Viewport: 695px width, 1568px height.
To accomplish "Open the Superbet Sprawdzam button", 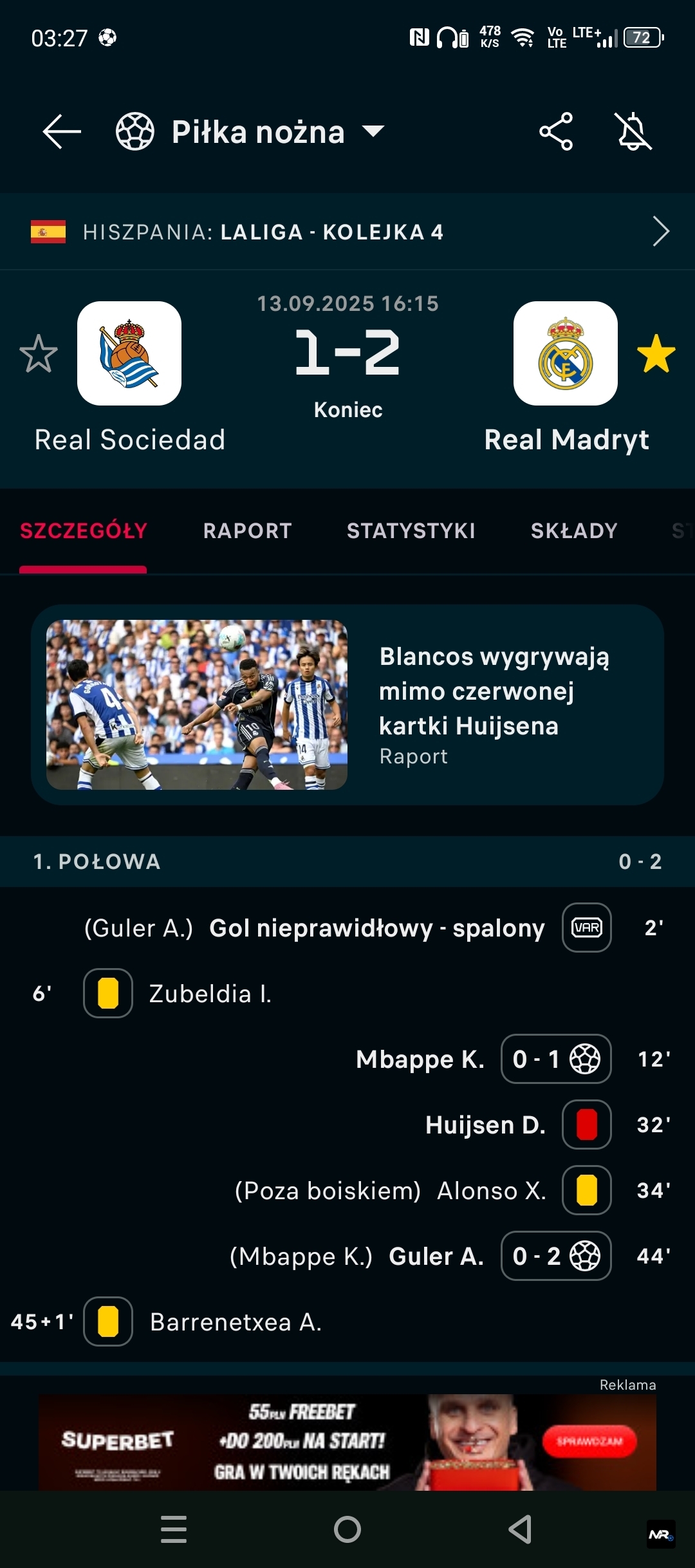I will point(589,1441).
